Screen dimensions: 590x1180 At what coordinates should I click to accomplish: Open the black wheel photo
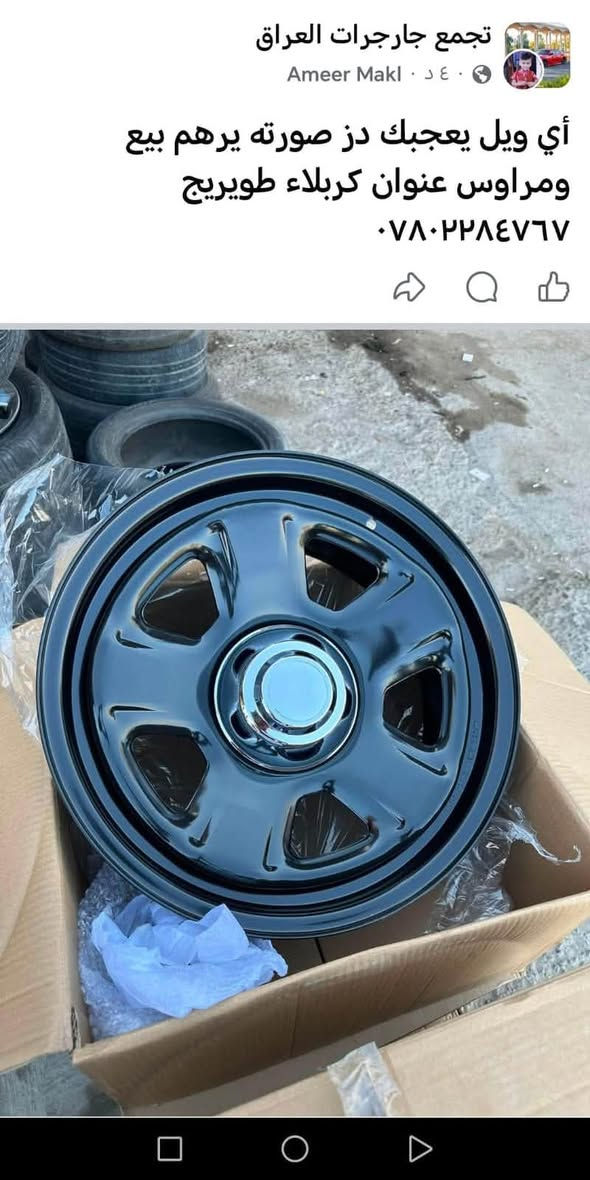295,723
